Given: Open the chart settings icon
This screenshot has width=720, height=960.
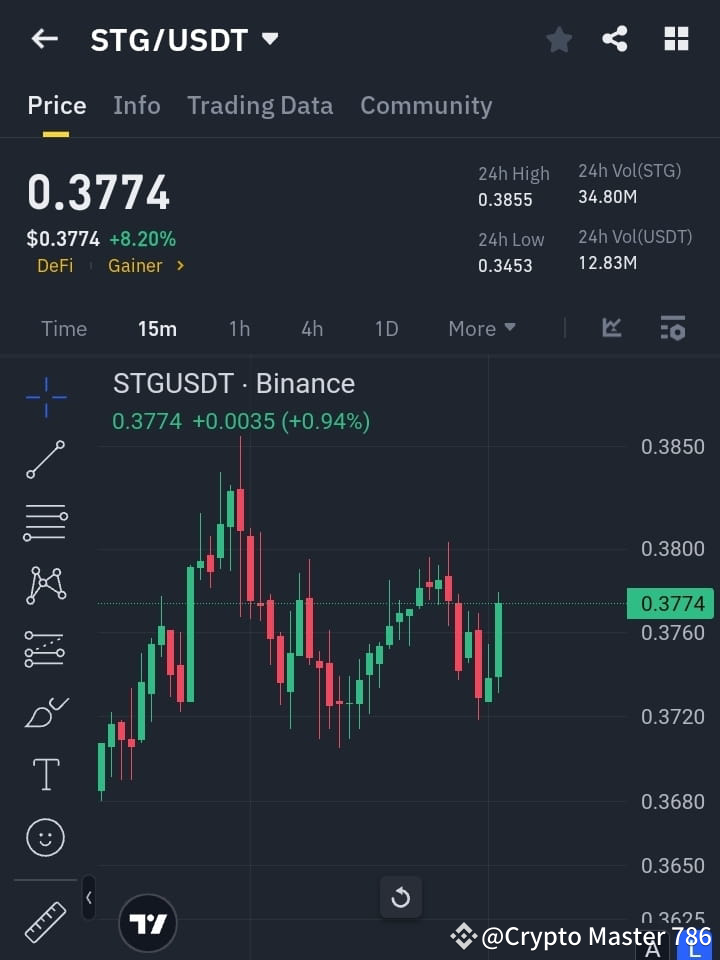Looking at the screenshot, I should 673,328.
